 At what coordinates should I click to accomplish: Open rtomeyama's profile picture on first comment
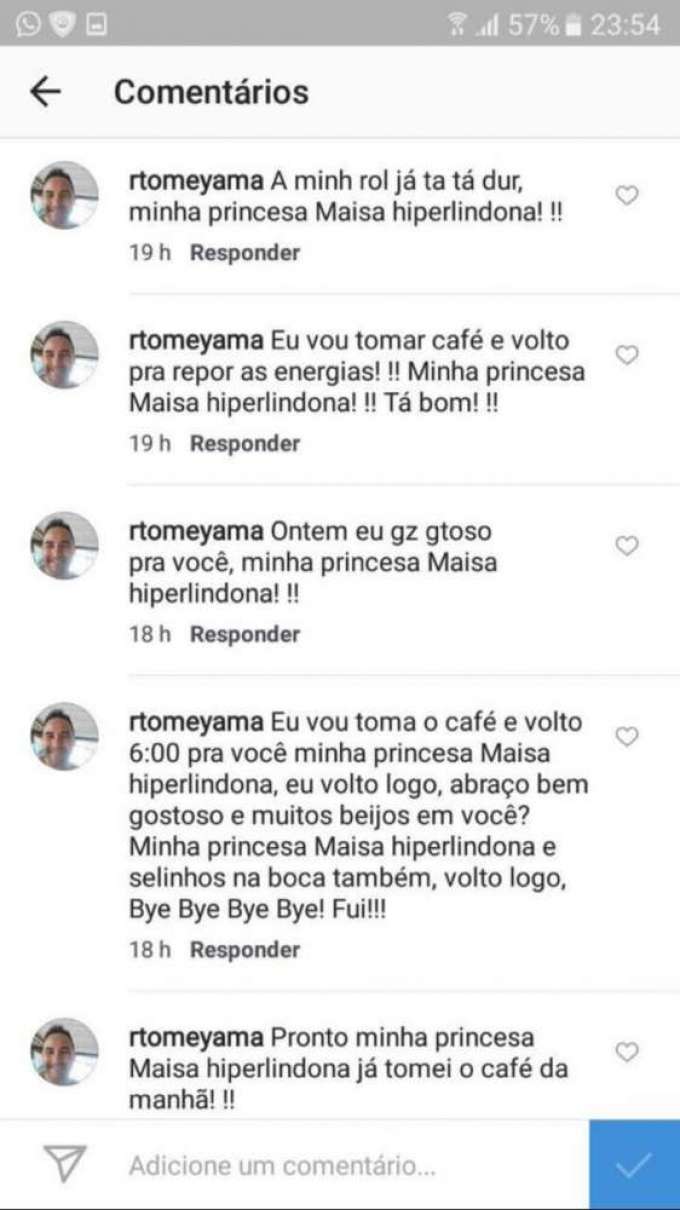65,196
